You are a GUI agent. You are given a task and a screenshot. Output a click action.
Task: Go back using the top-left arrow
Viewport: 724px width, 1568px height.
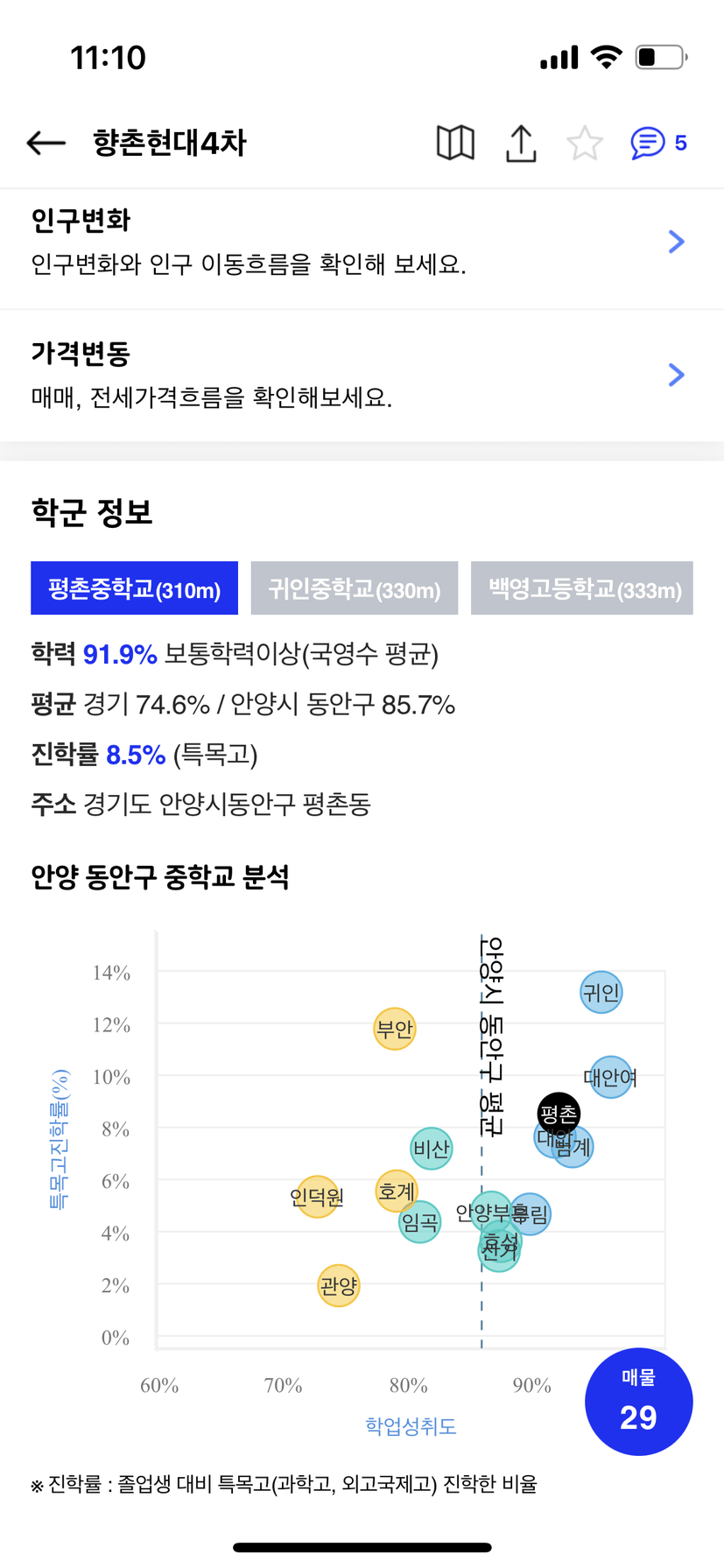46,143
